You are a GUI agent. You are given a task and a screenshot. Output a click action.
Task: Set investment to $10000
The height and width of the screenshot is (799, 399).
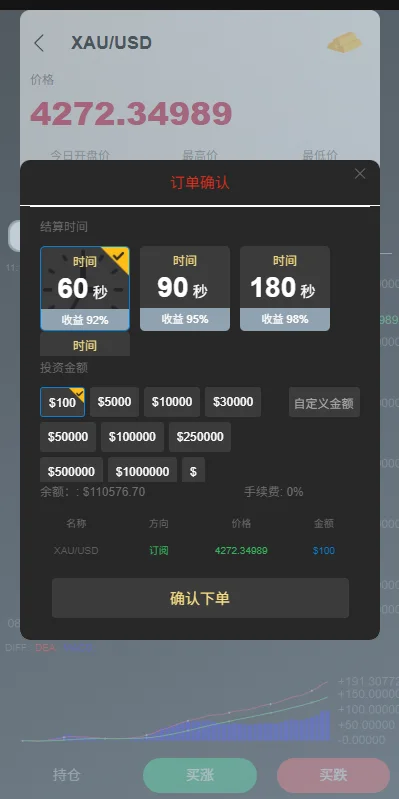172,402
